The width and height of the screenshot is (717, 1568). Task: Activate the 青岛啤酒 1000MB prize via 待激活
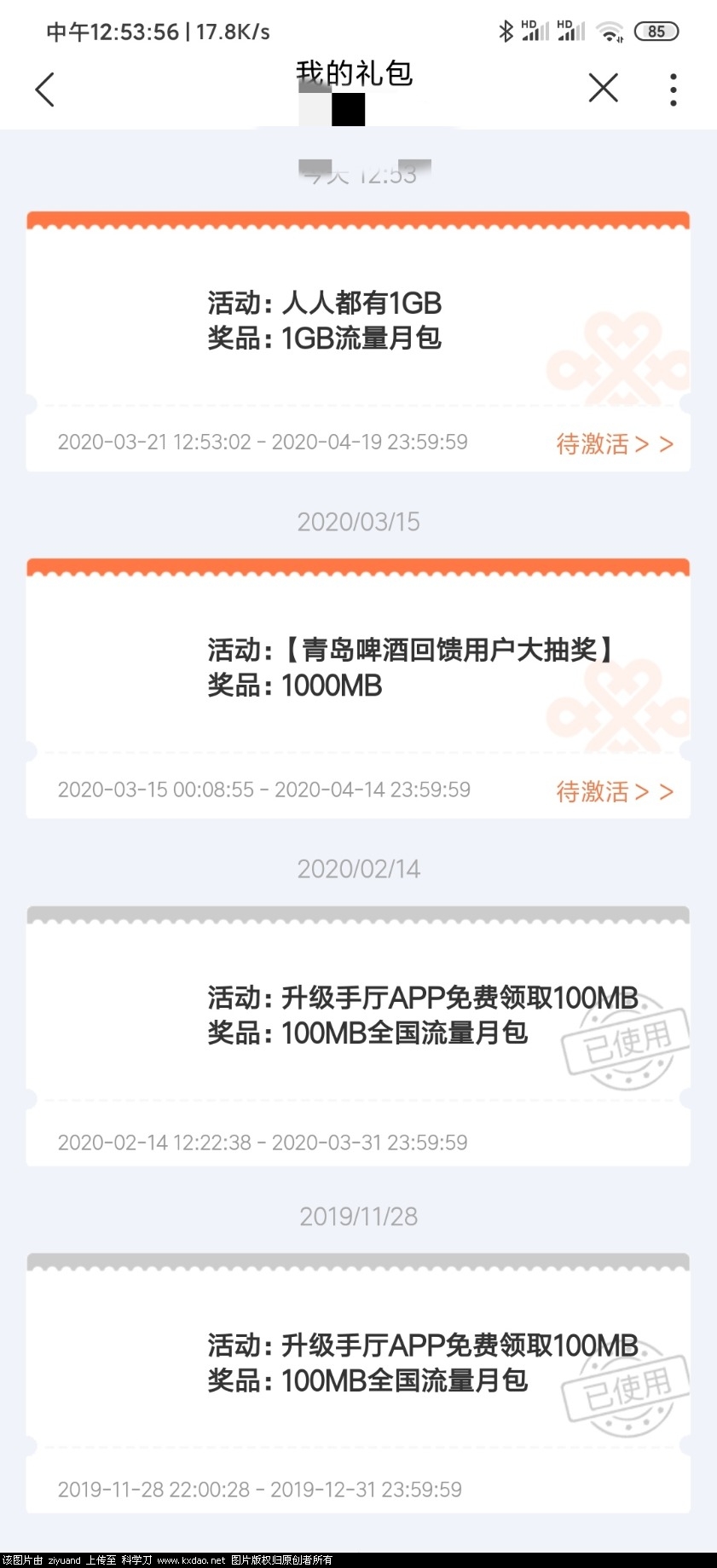pyautogui.click(x=614, y=791)
